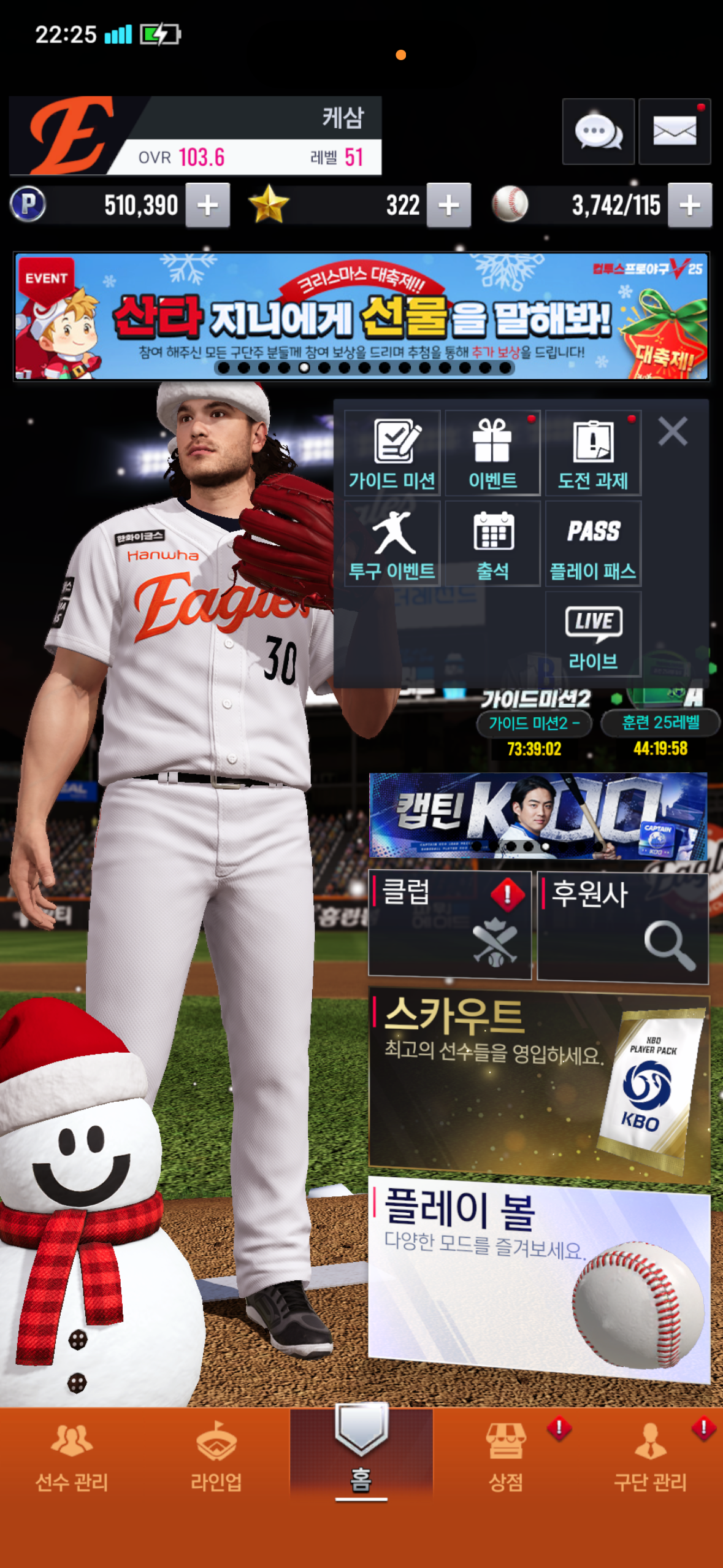Viewport: 723px width, 1568px height.
Task: Open the Santa Genie Christmas event banner
Action: (361, 317)
